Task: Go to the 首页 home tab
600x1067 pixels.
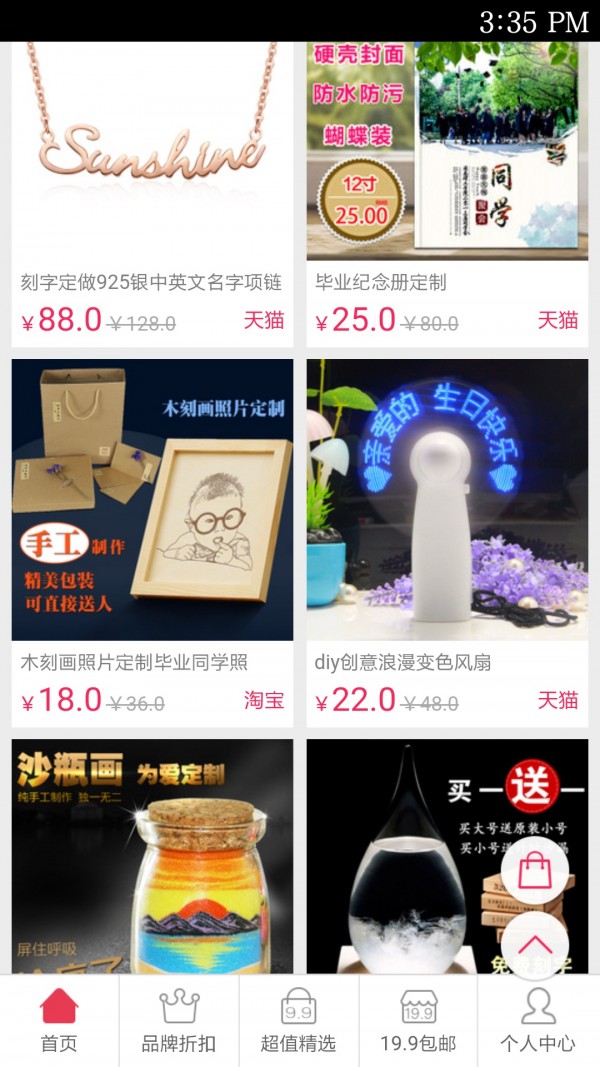Action: point(59,1020)
